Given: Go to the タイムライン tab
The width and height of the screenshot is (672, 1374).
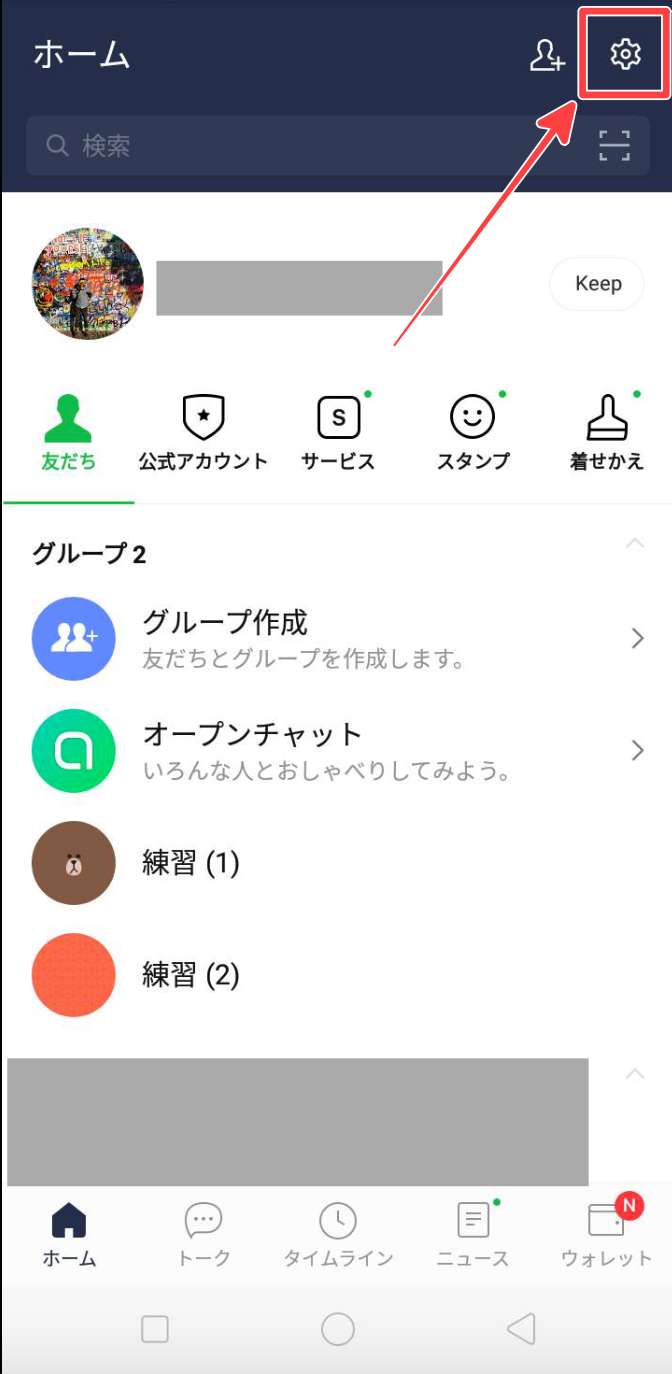Looking at the screenshot, I should (x=338, y=1234).
